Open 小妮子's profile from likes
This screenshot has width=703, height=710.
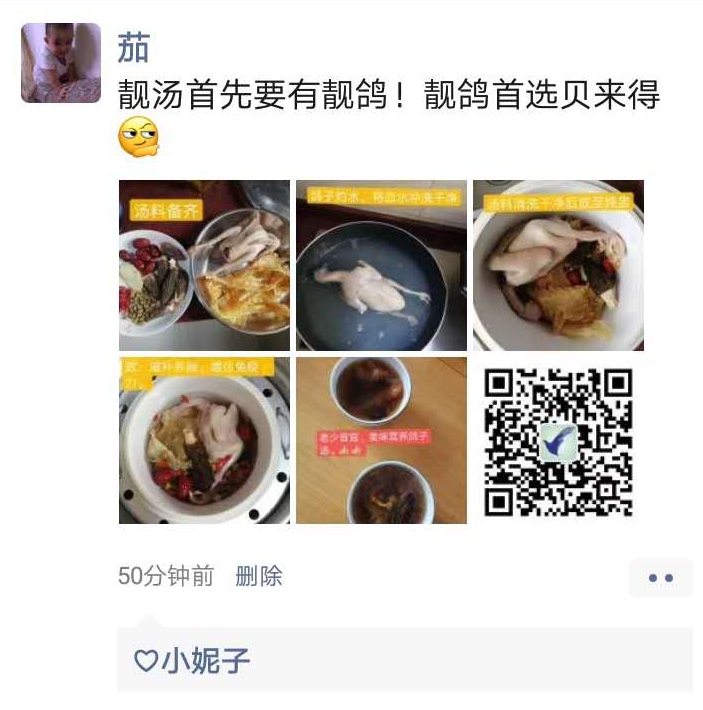(206, 660)
